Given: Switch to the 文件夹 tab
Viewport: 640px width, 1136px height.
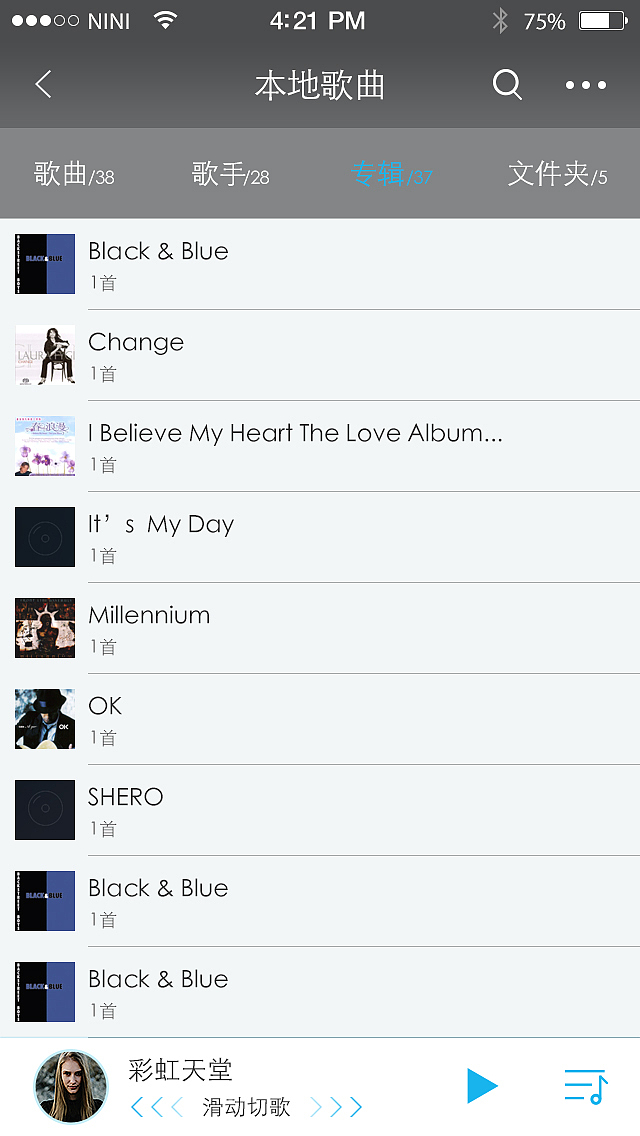Looking at the screenshot, I should tap(557, 174).
